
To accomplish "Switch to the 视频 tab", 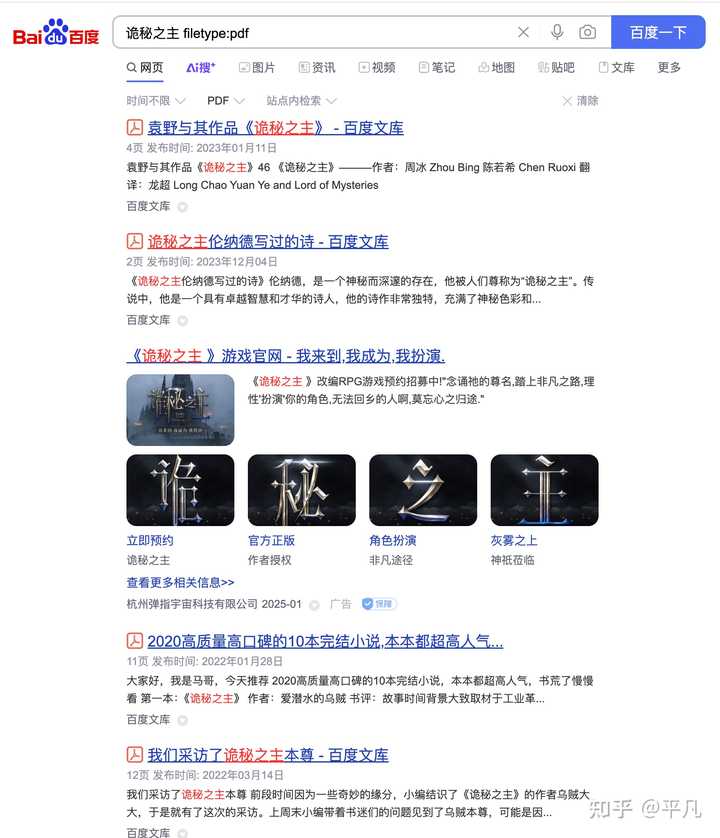I will coord(376,67).
